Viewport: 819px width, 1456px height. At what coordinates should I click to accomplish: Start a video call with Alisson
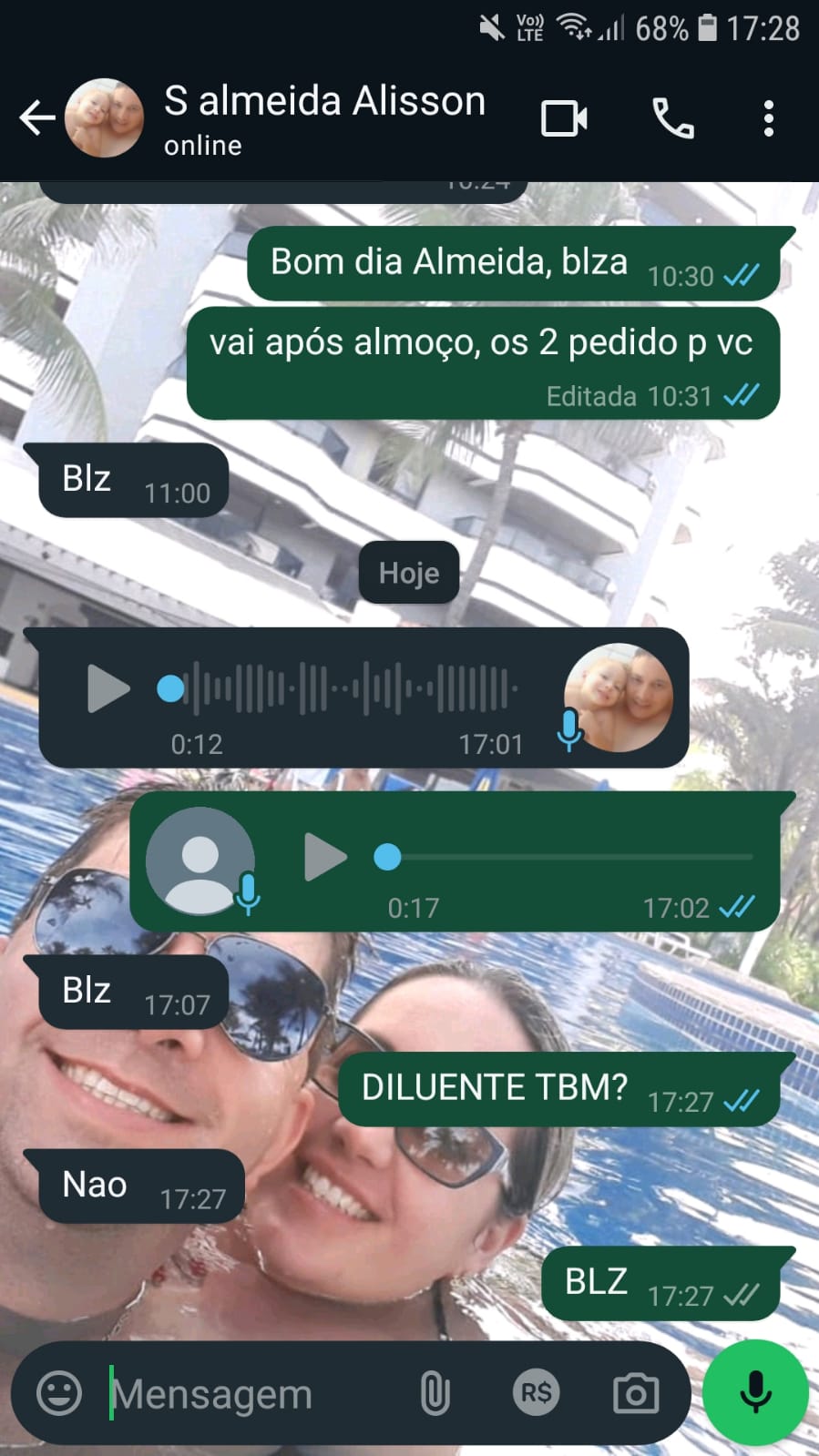coord(564,118)
